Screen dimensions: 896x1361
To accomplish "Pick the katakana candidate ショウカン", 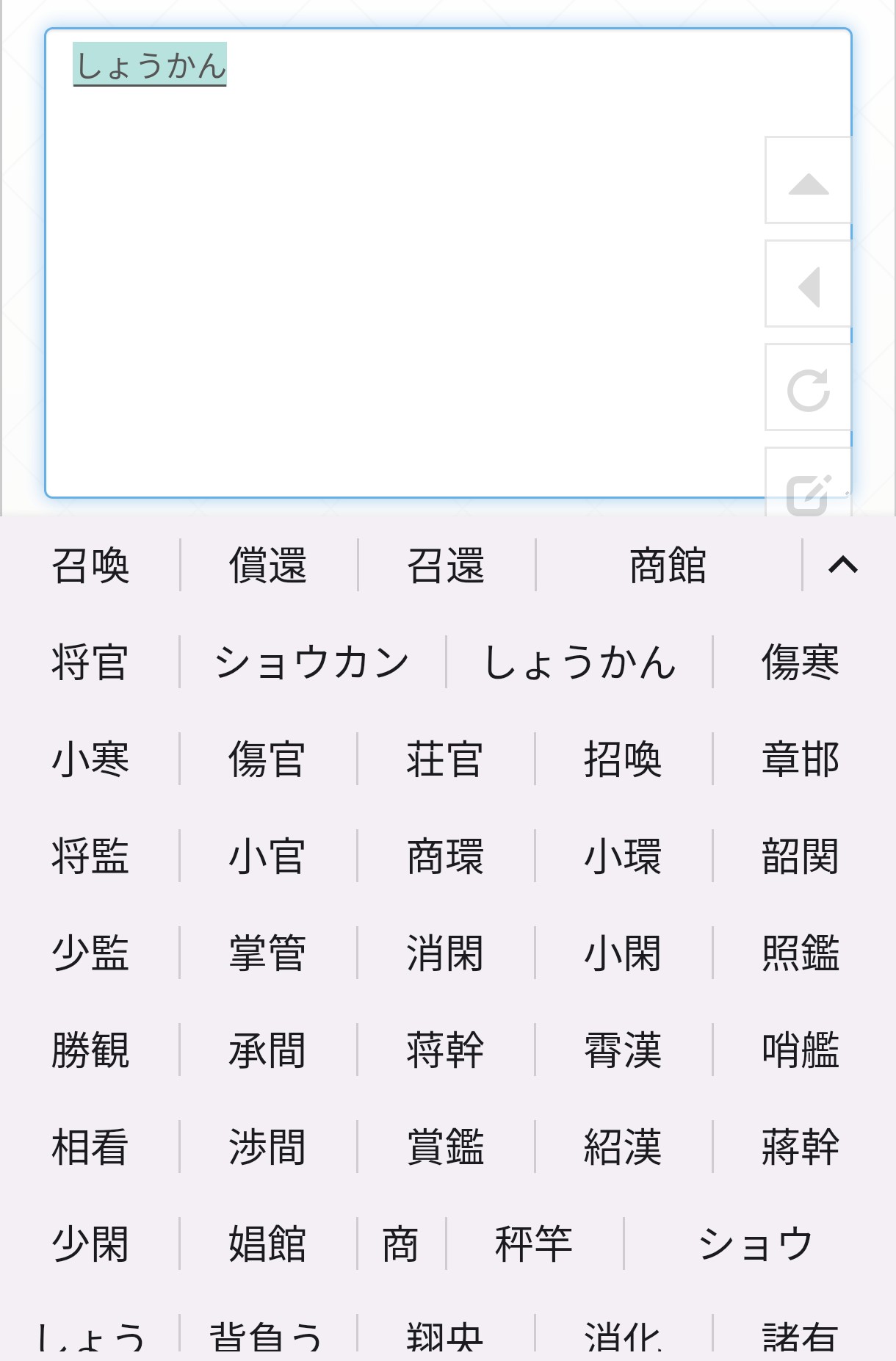I will click(x=312, y=662).
